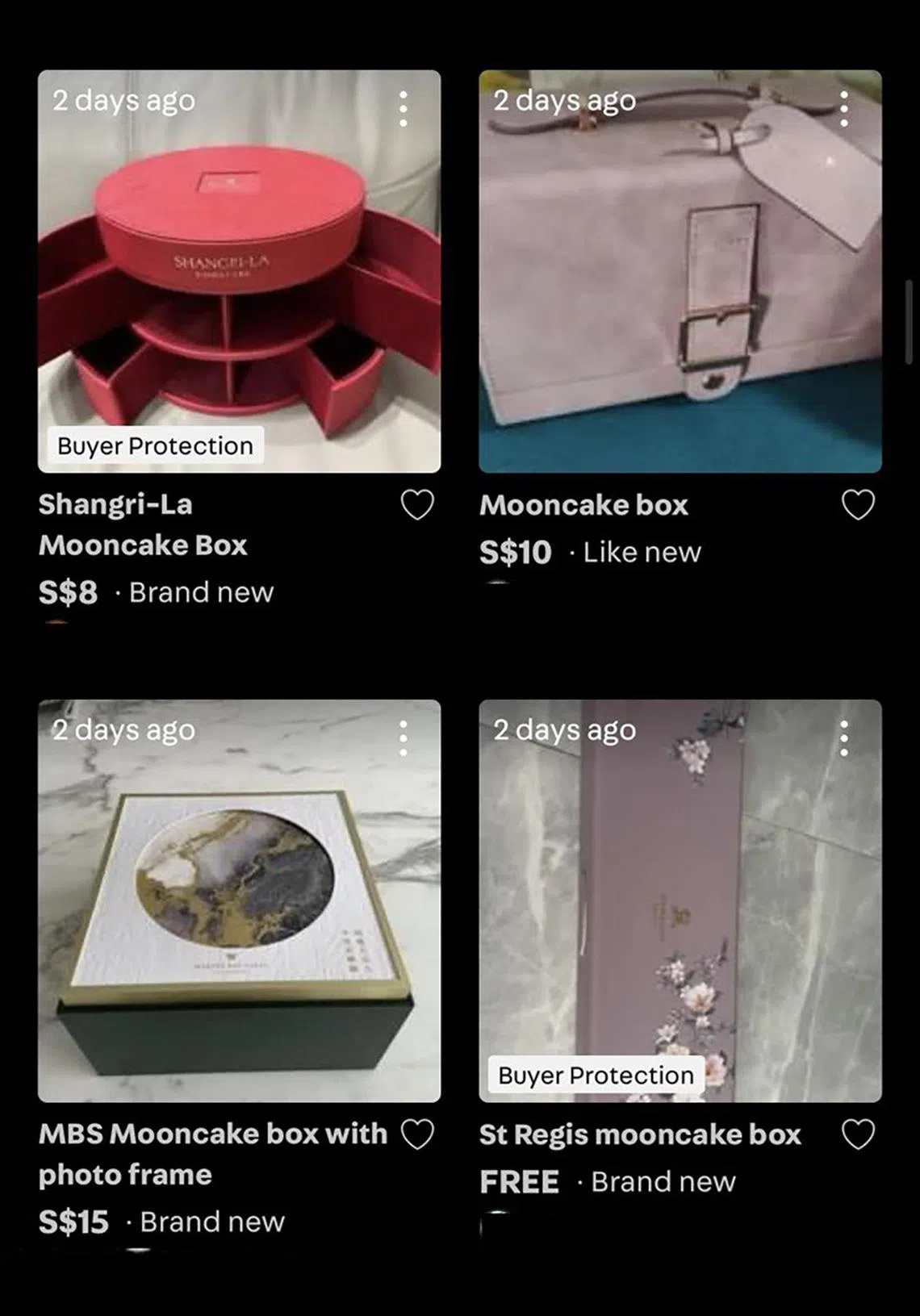Like the Shangri-La Mooncake Box
This screenshot has width=920, height=1316.
pos(417,505)
